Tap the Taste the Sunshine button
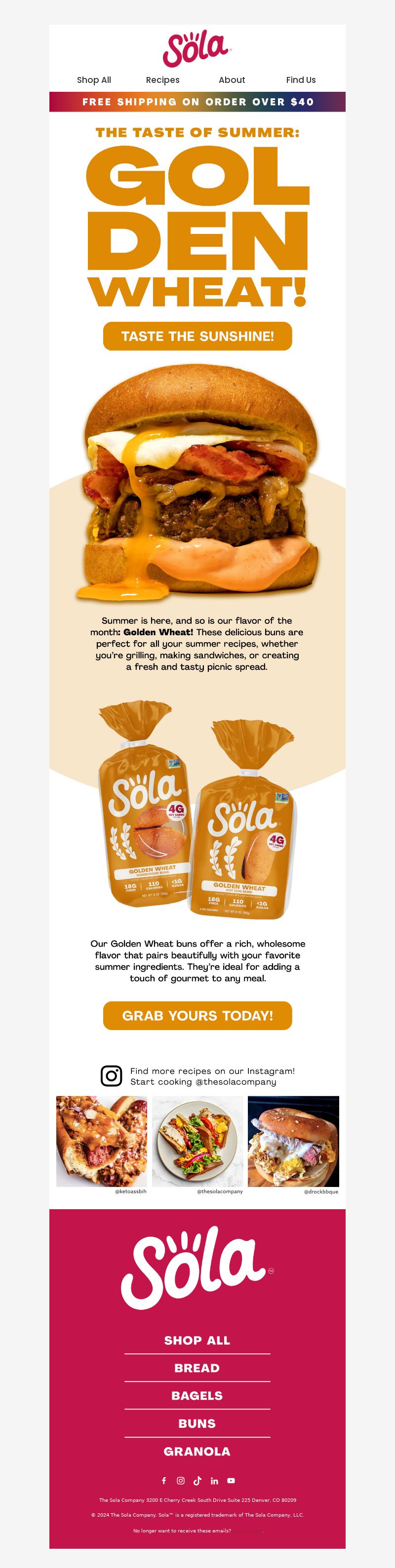This screenshot has height=1568, width=395. click(x=197, y=336)
